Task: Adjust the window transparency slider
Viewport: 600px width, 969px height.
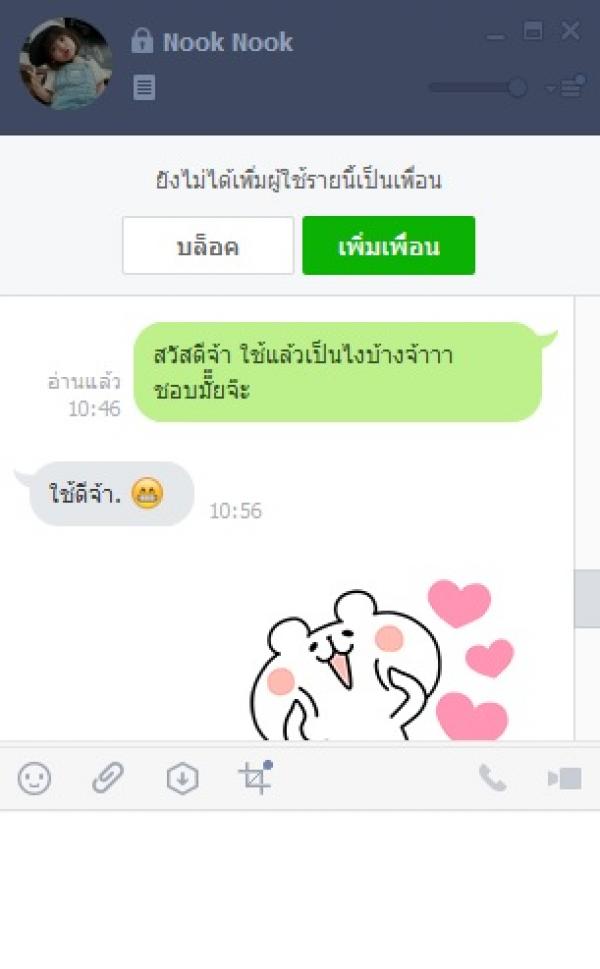Action: [479, 88]
